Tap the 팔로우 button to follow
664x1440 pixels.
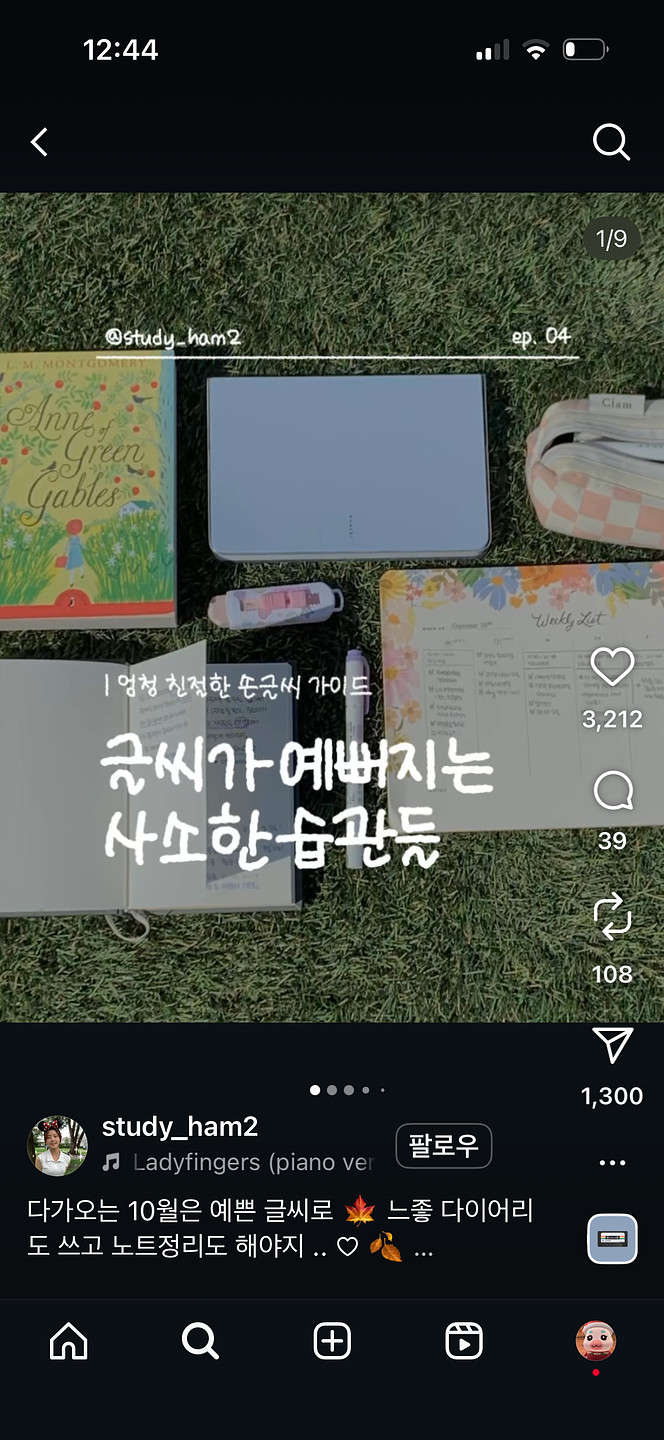pyautogui.click(x=444, y=1146)
